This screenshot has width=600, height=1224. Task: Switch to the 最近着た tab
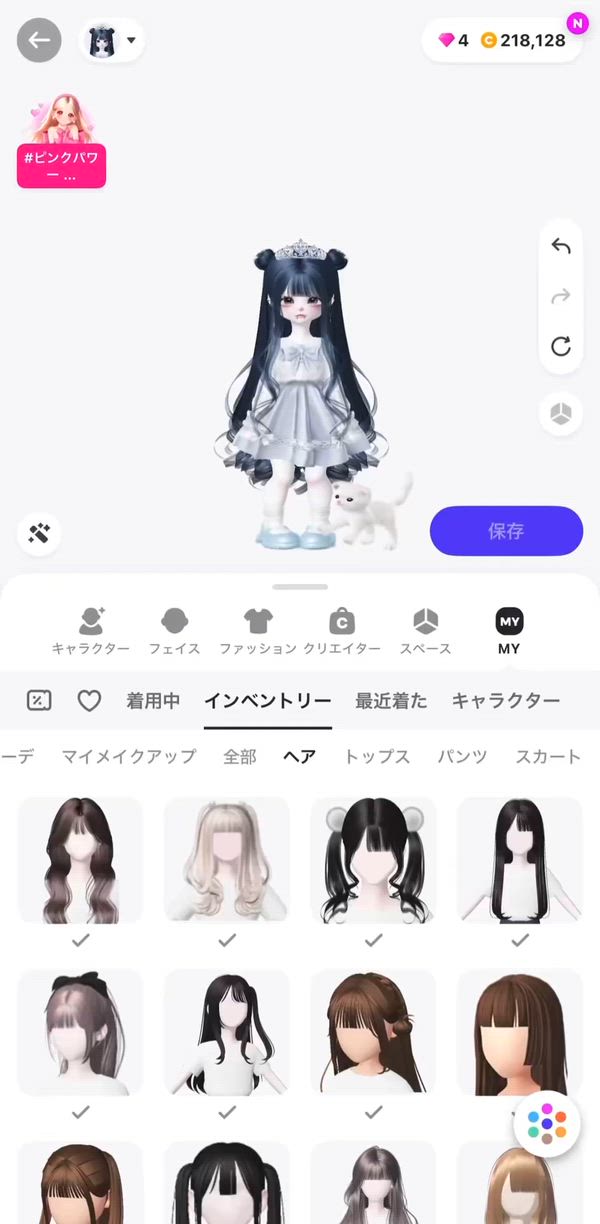(x=391, y=701)
